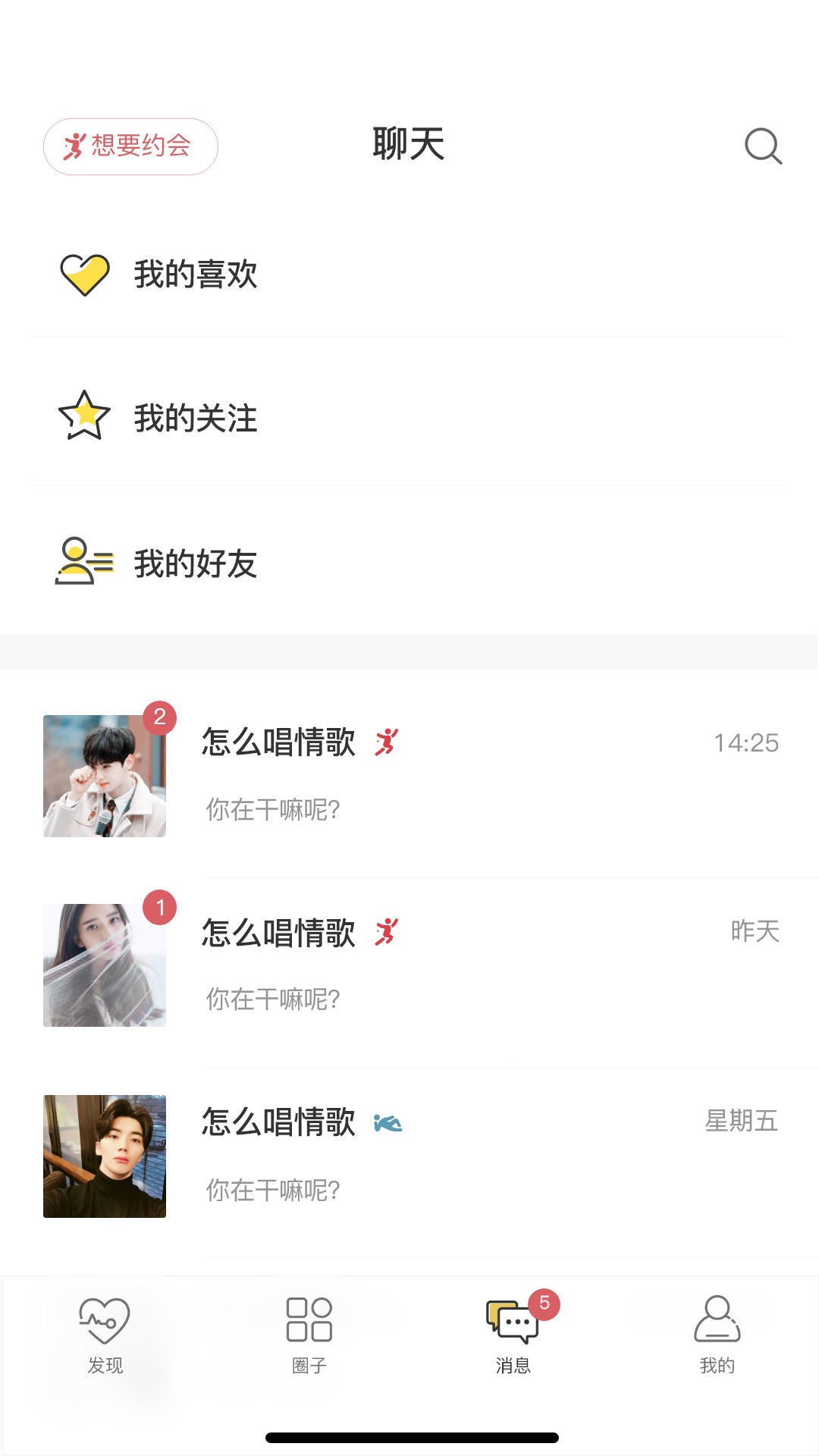Click the star icon beside 我的关注
This screenshot has height=1456, width=819.
(x=86, y=416)
